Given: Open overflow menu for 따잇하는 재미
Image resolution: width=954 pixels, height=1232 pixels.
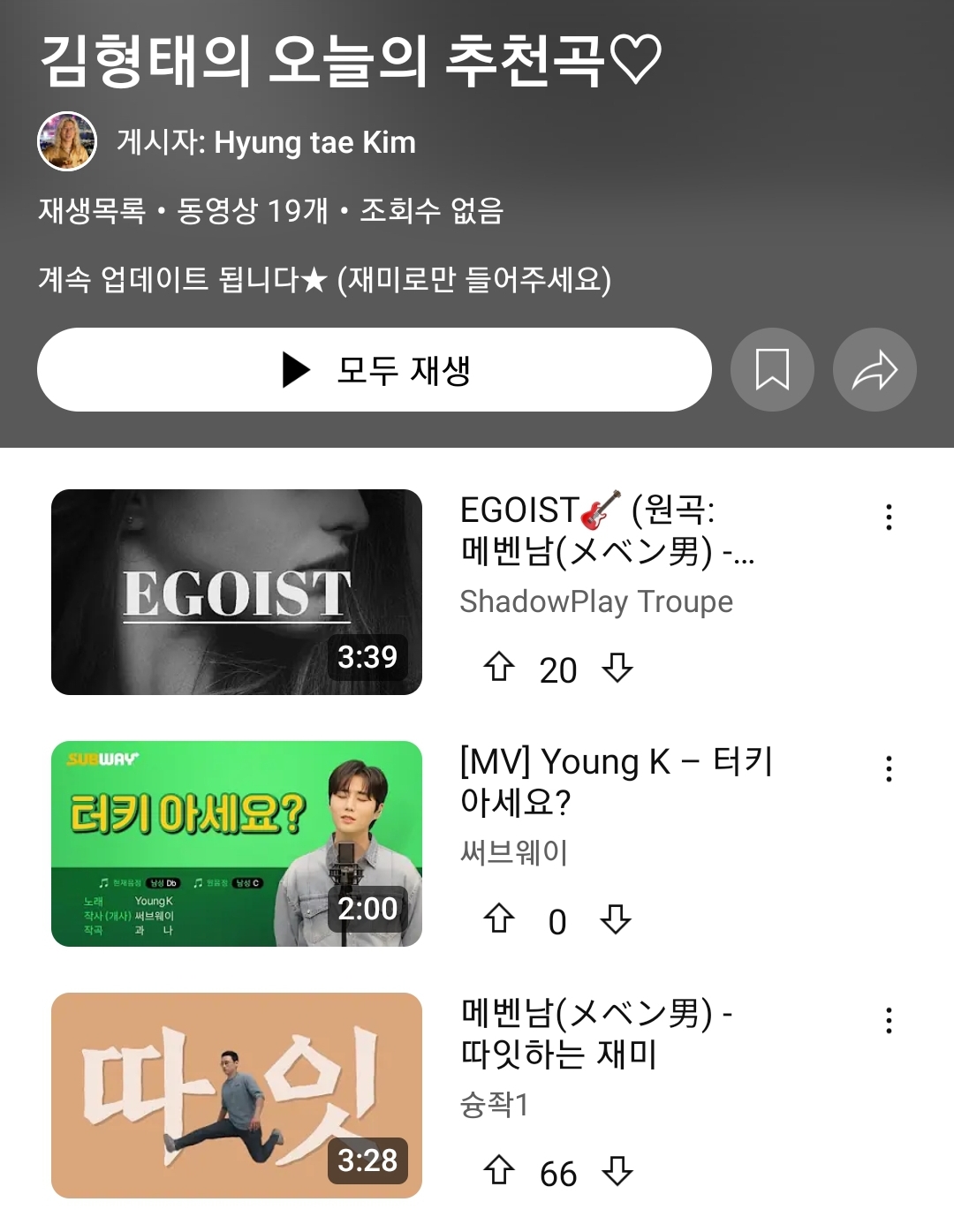Looking at the screenshot, I should (x=889, y=1021).
